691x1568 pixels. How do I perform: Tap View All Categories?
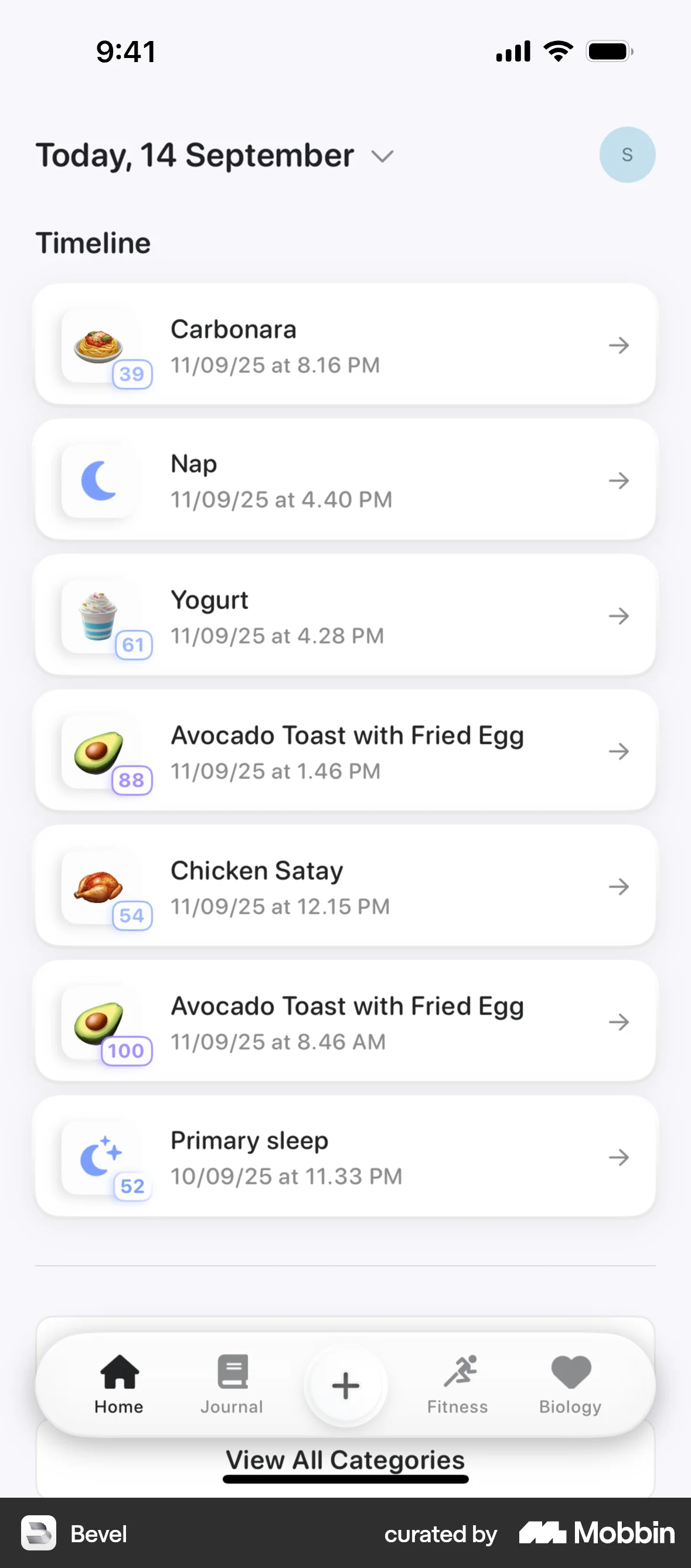(345, 1460)
